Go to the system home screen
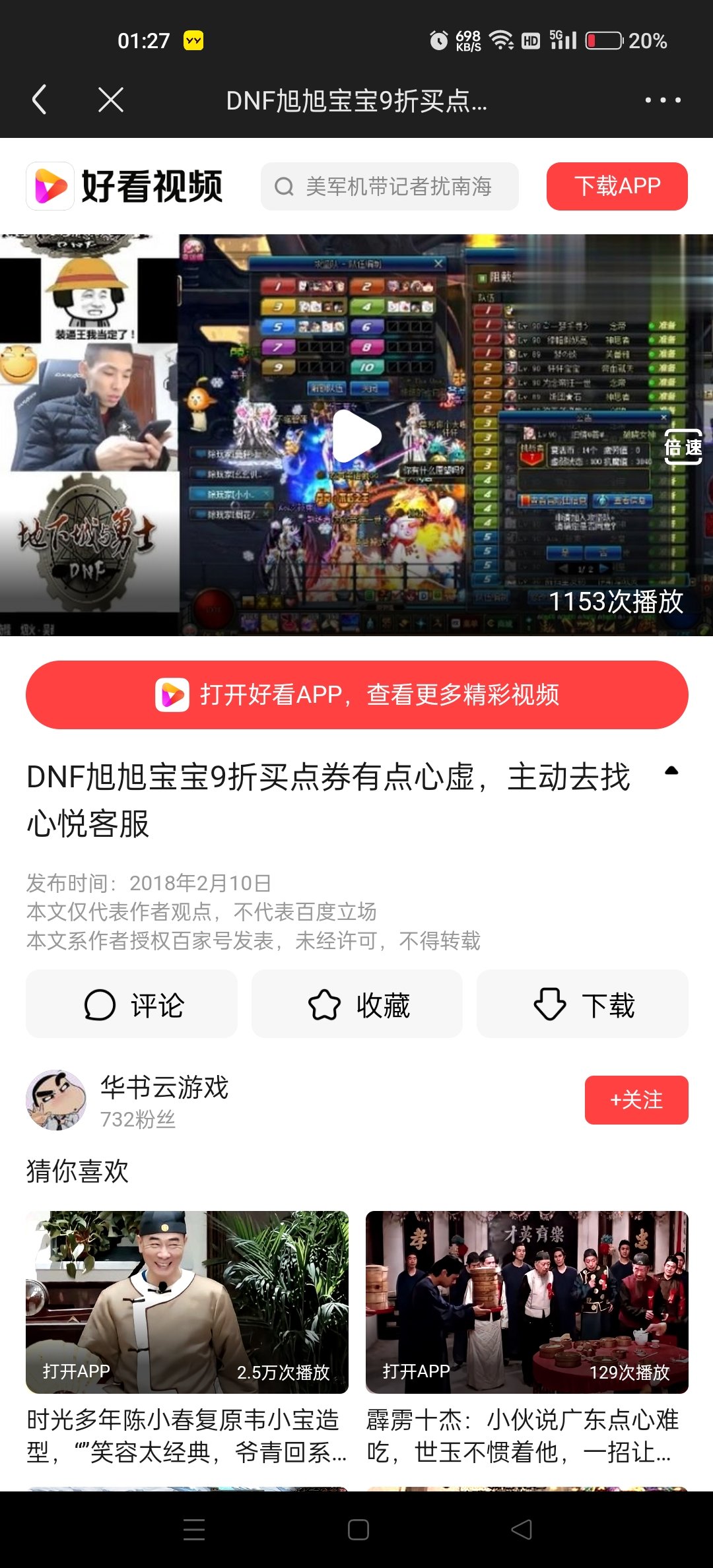713x1568 pixels. pyautogui.click(x=358, y=1530)
